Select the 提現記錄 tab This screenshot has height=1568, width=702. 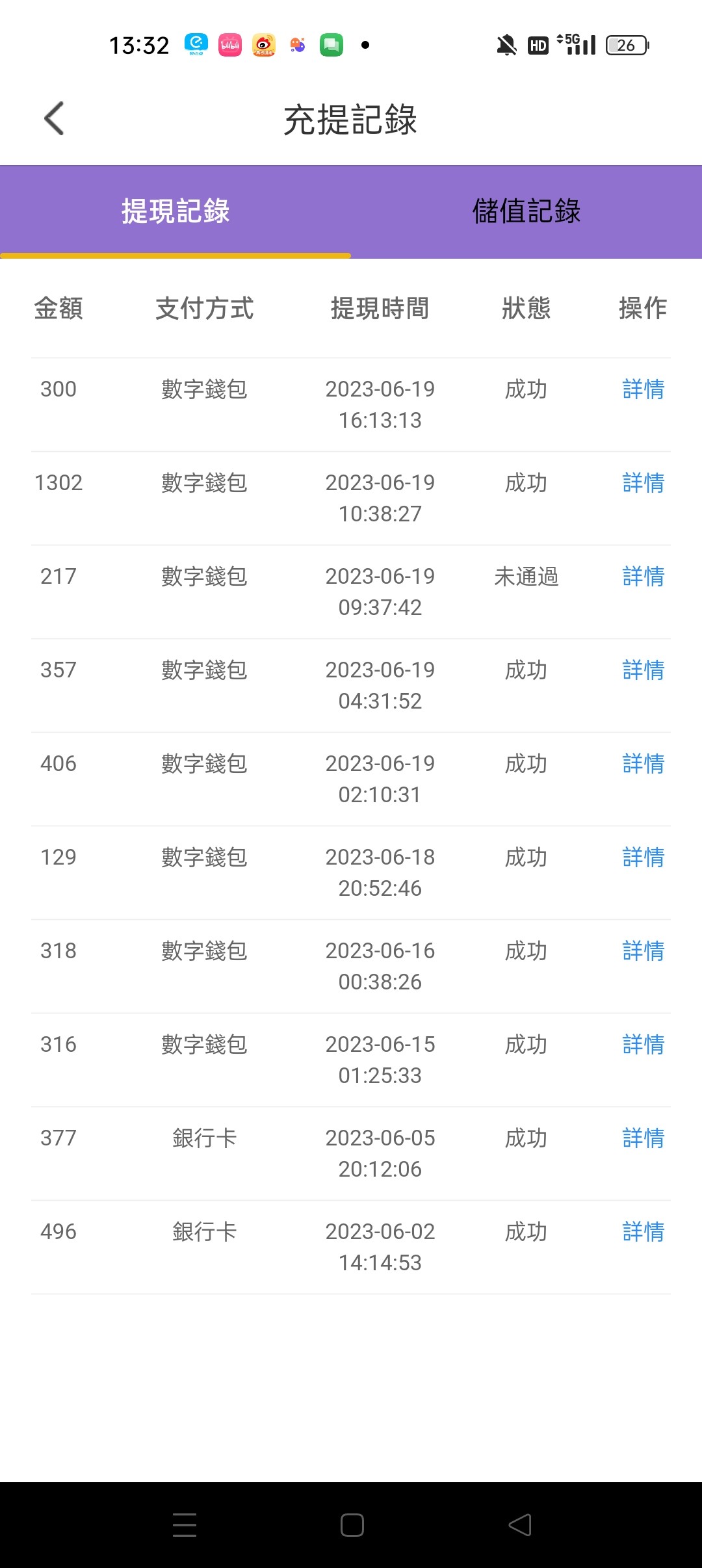pyautogui.click(x=175, y=211)
